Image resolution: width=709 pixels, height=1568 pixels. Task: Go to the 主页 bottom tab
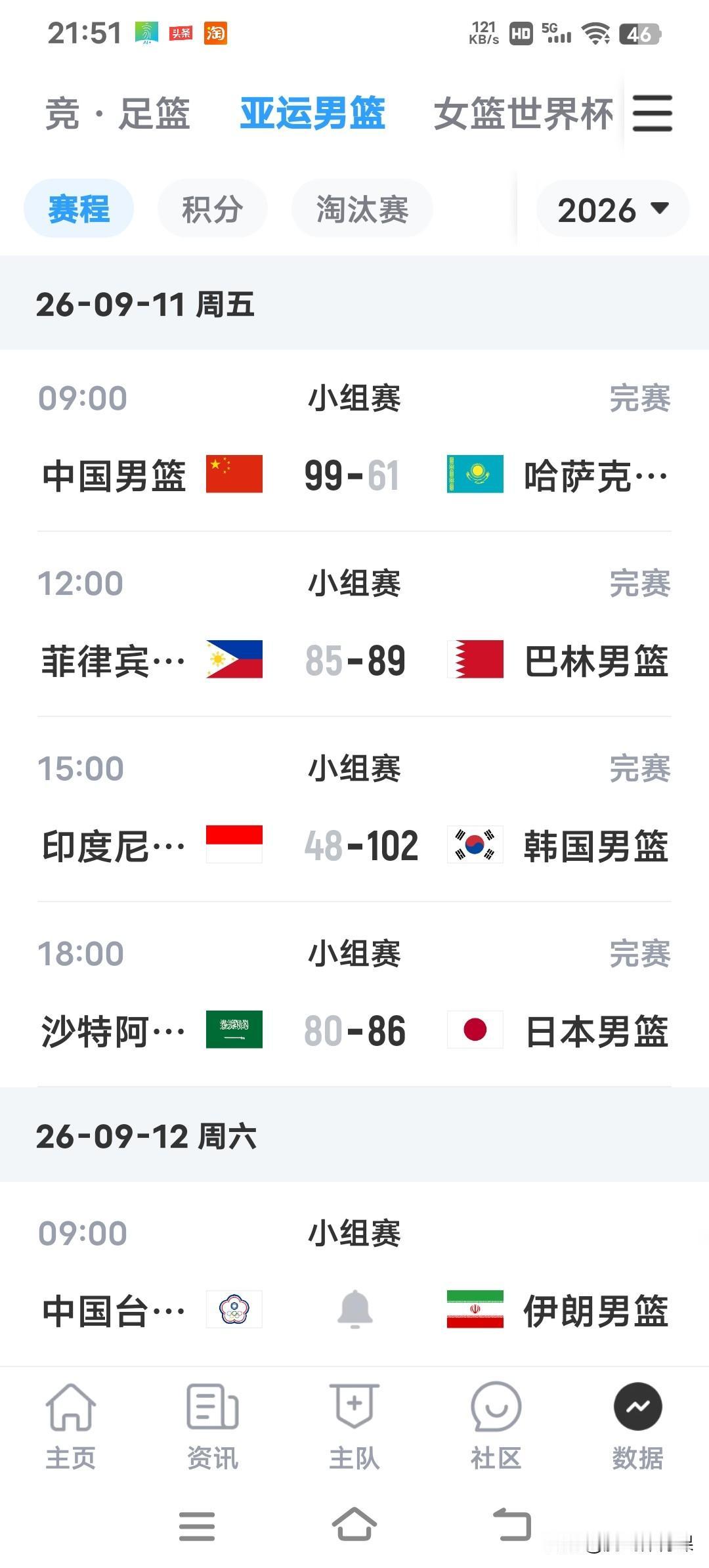pos(71,1426)
